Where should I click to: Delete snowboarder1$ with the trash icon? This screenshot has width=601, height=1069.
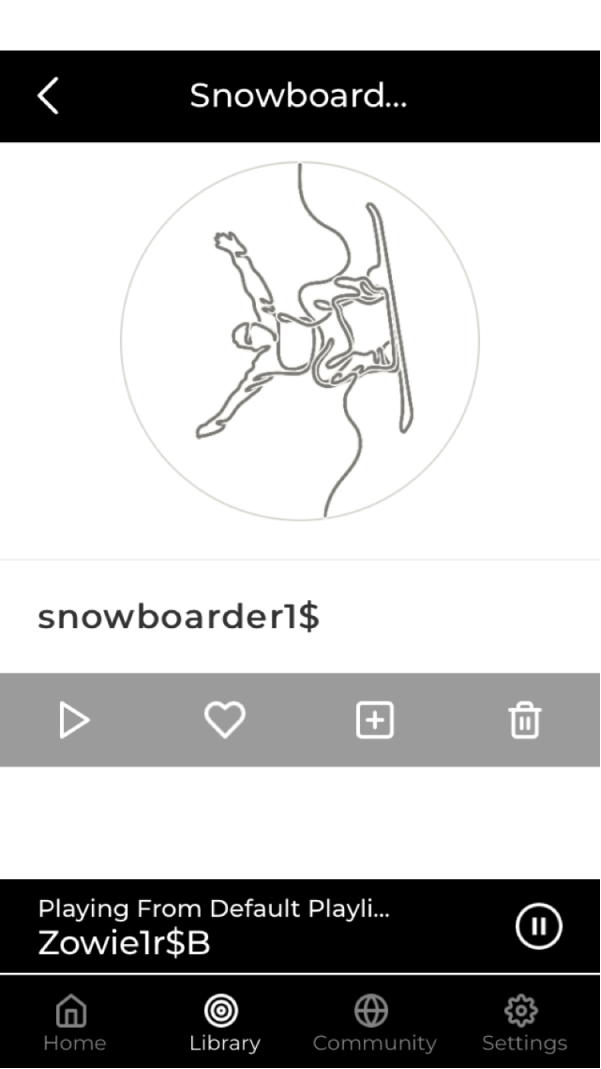coord(525,720)
